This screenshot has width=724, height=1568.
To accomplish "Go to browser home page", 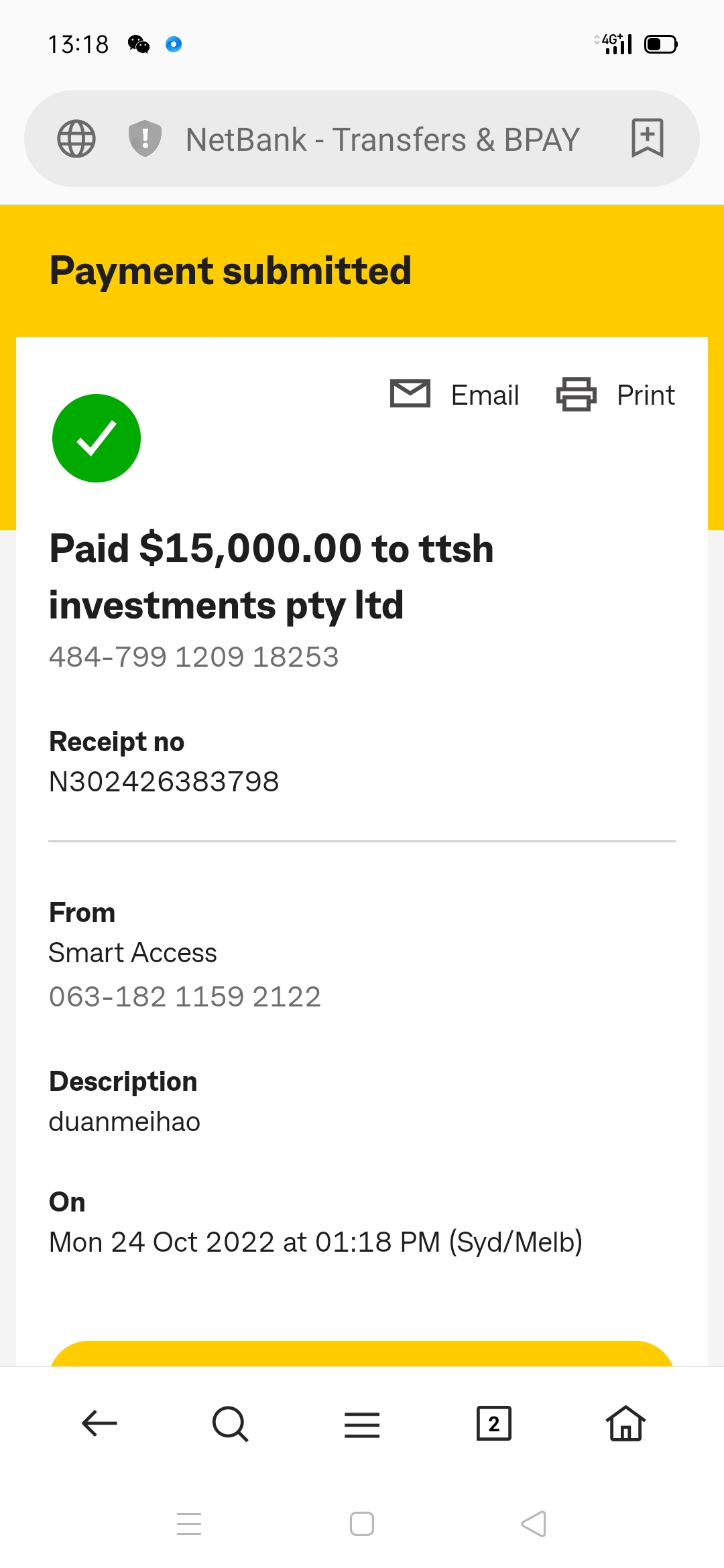I will 625,1423.
